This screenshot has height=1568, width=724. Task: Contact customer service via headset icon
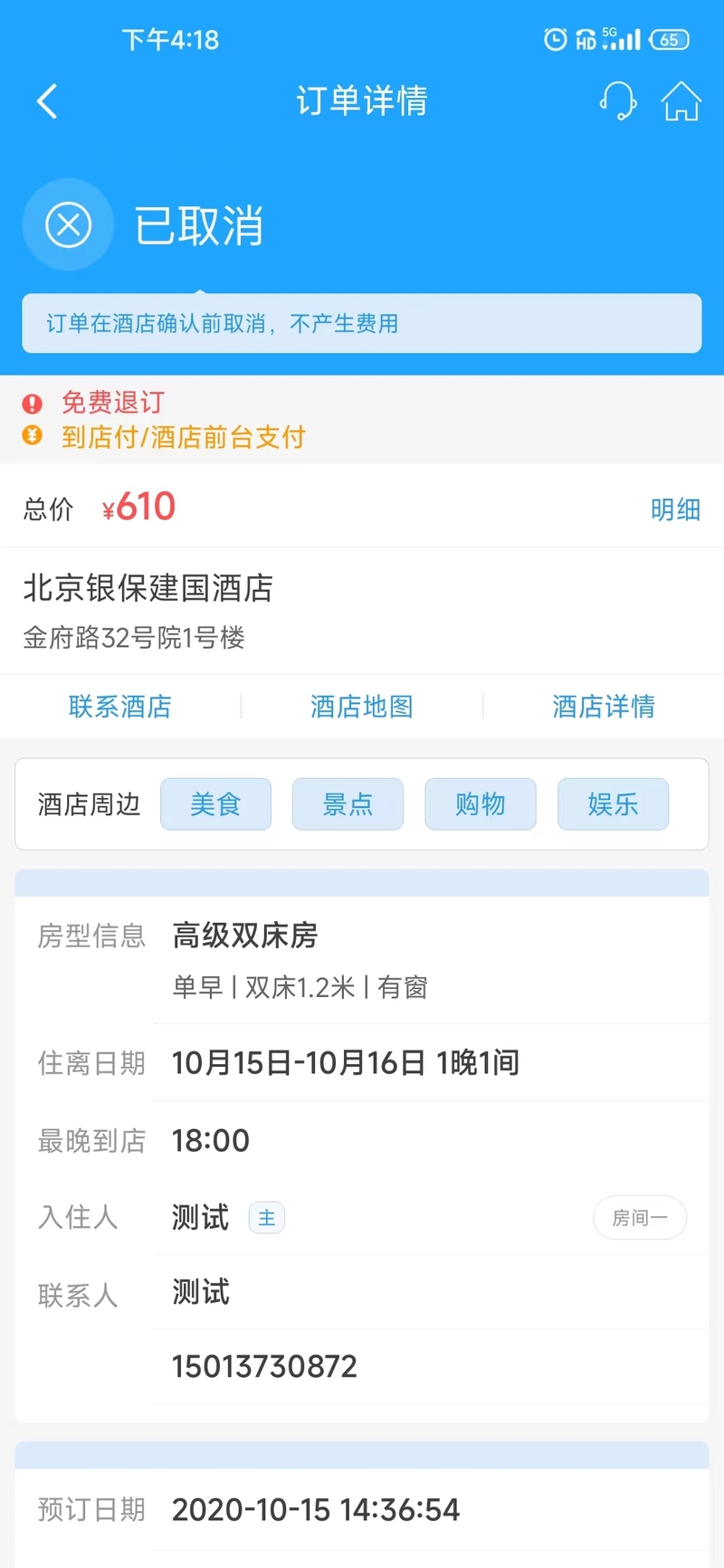point(618,100)
